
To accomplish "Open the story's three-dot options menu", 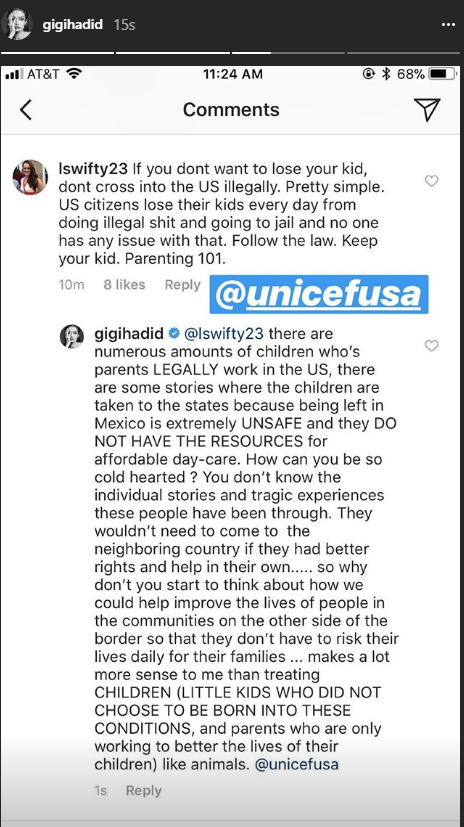I will point(448,24).
